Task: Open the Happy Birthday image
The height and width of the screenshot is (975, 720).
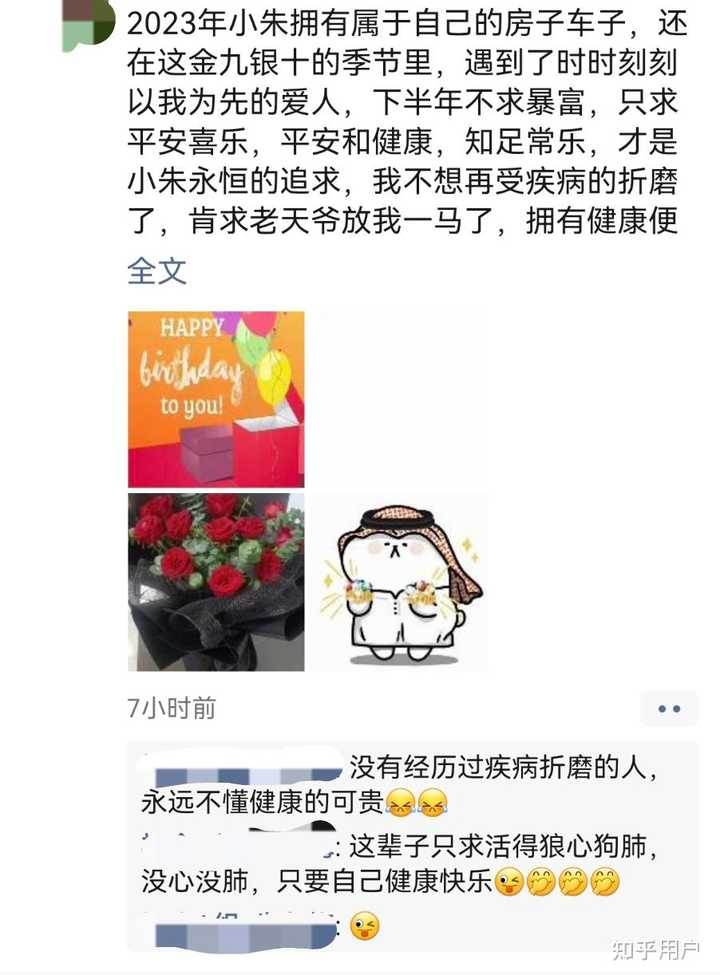Action: [216, 399]
